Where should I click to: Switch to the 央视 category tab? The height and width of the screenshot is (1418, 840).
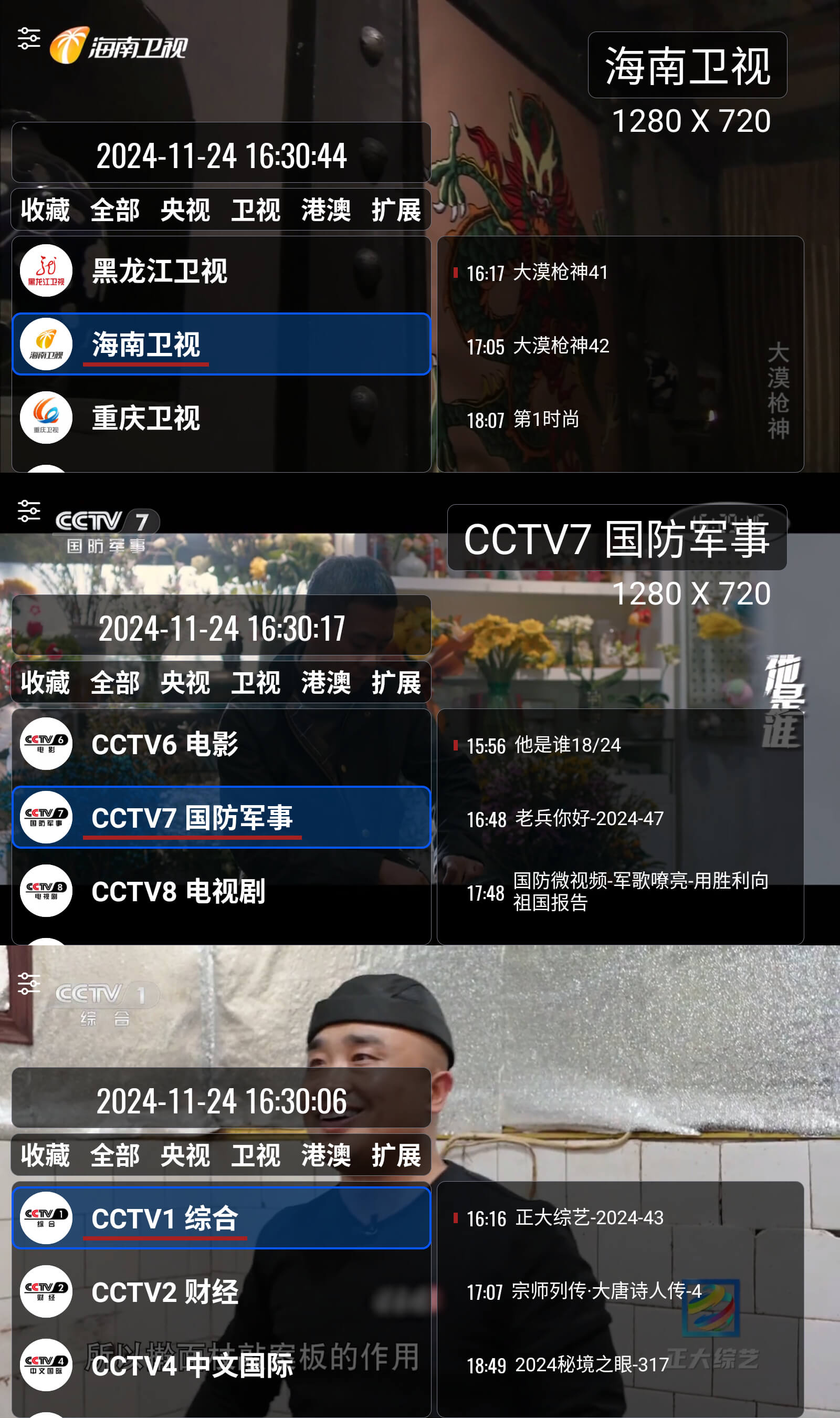(187, 210)
